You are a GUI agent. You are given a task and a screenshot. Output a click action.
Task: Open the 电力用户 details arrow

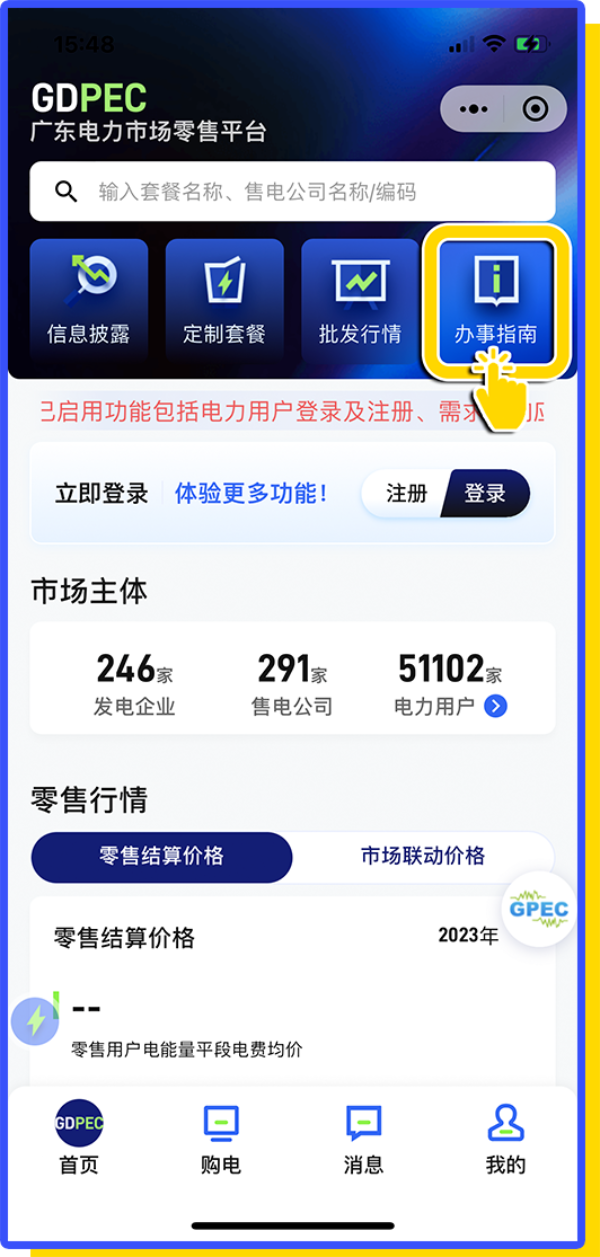tap(496, 706)
